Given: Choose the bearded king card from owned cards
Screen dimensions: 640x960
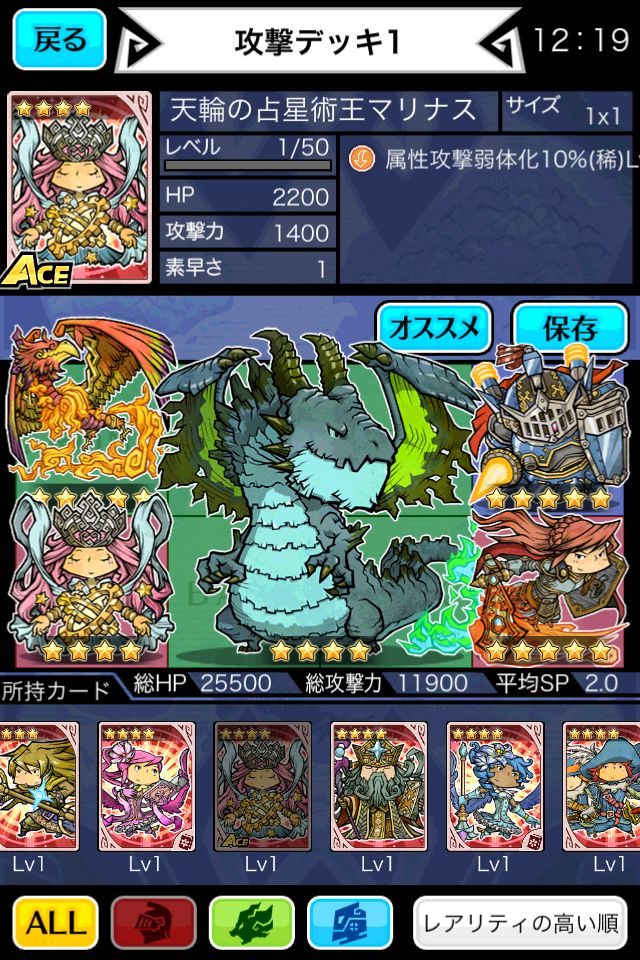Looking at the screenshot, I should point(378,785).
